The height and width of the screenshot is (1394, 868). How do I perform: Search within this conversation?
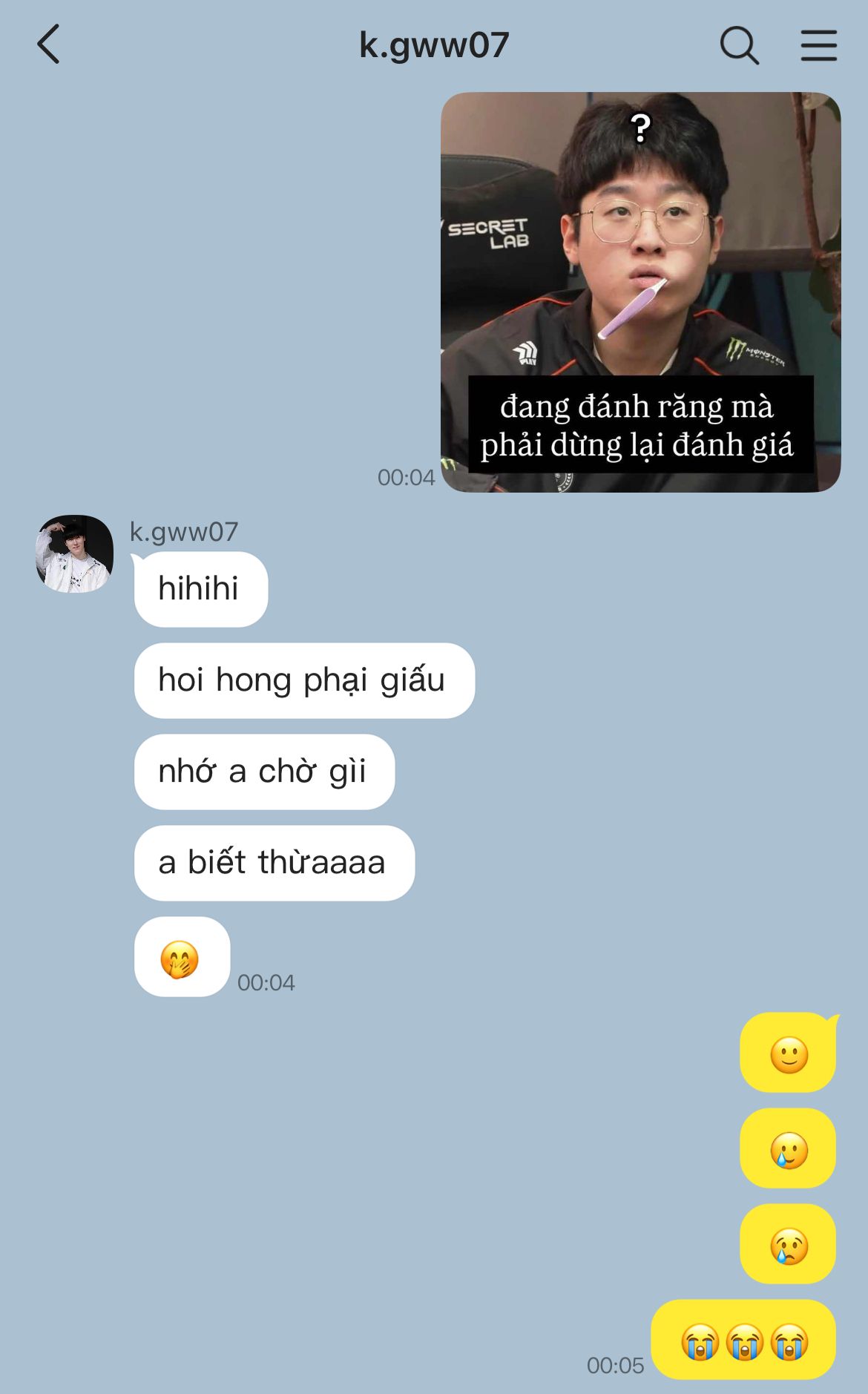tap(739, 46)
